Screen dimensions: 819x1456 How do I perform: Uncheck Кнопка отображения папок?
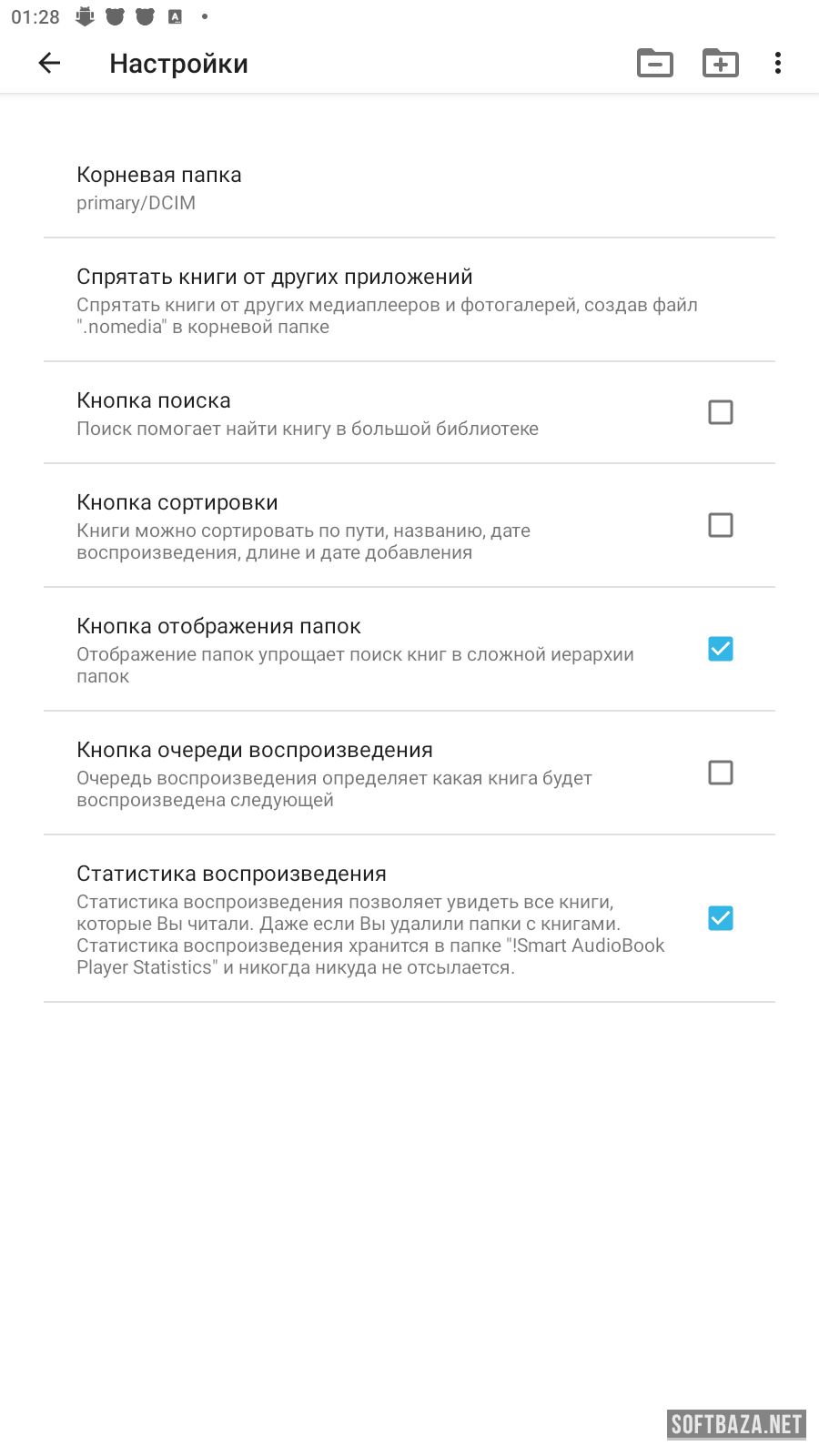coord(720,649)
